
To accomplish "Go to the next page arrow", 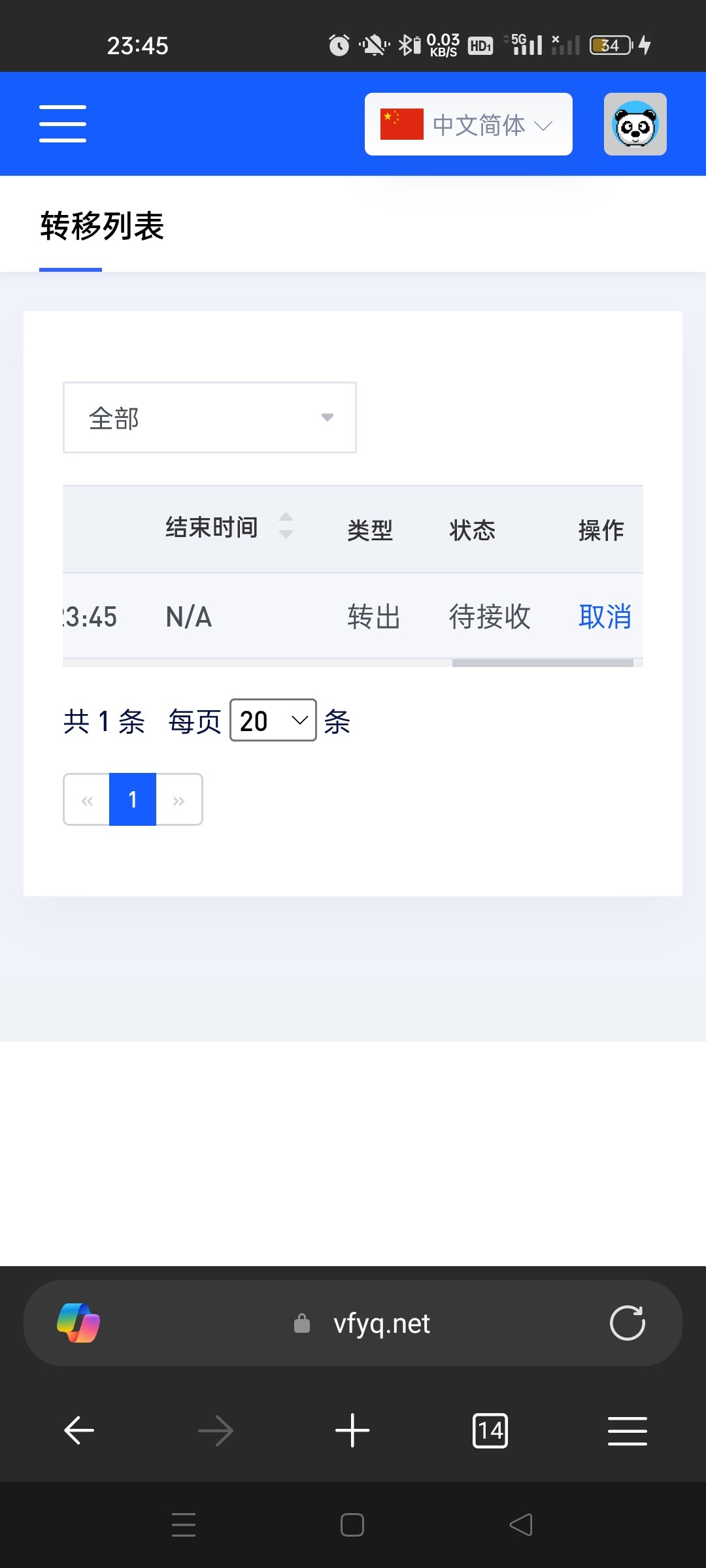I will pos(179,800).
